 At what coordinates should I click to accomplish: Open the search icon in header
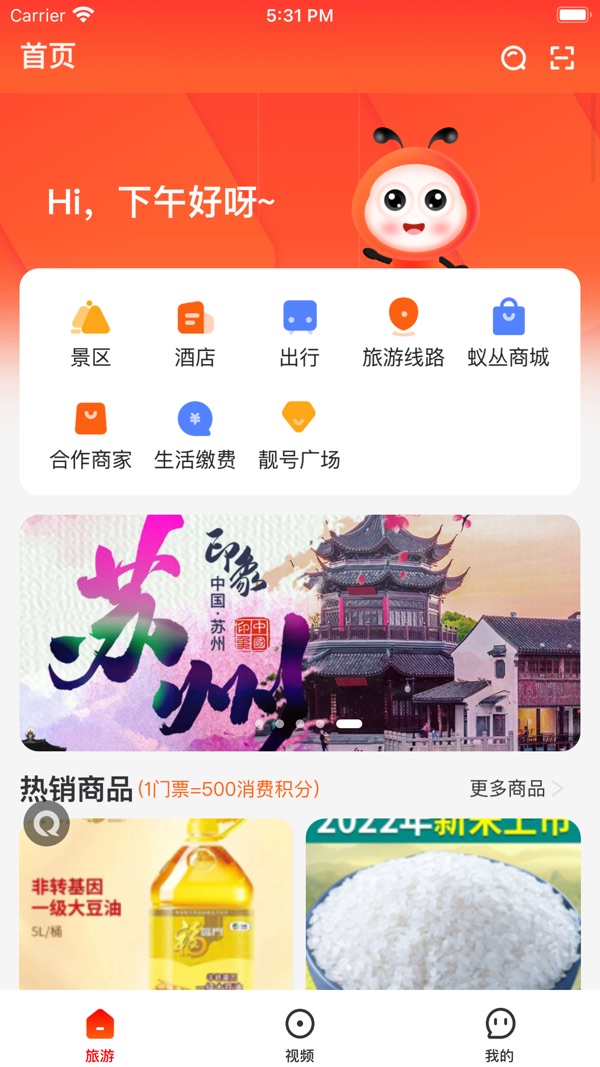pyautogui.click(x=514, y=58)
